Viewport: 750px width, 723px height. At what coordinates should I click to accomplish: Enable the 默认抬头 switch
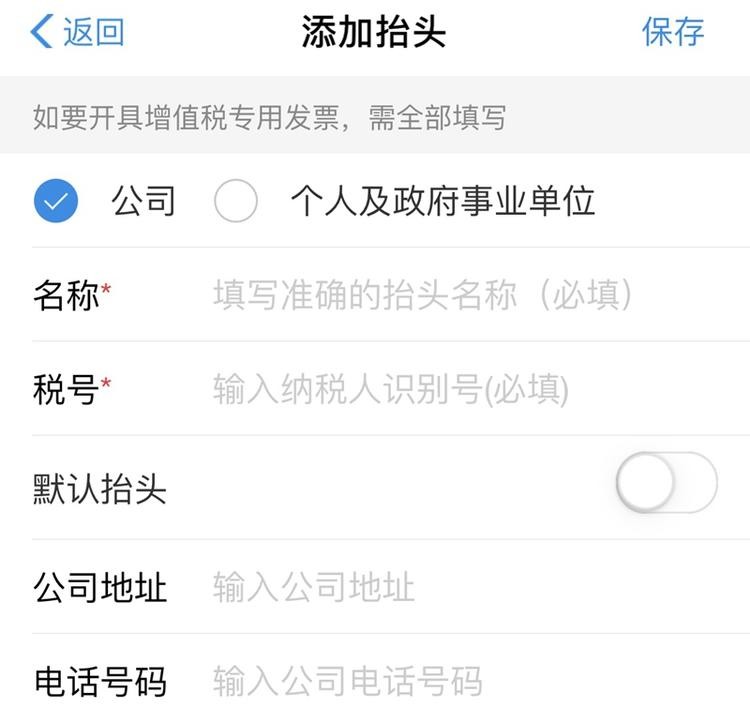[x=666, y=484]
